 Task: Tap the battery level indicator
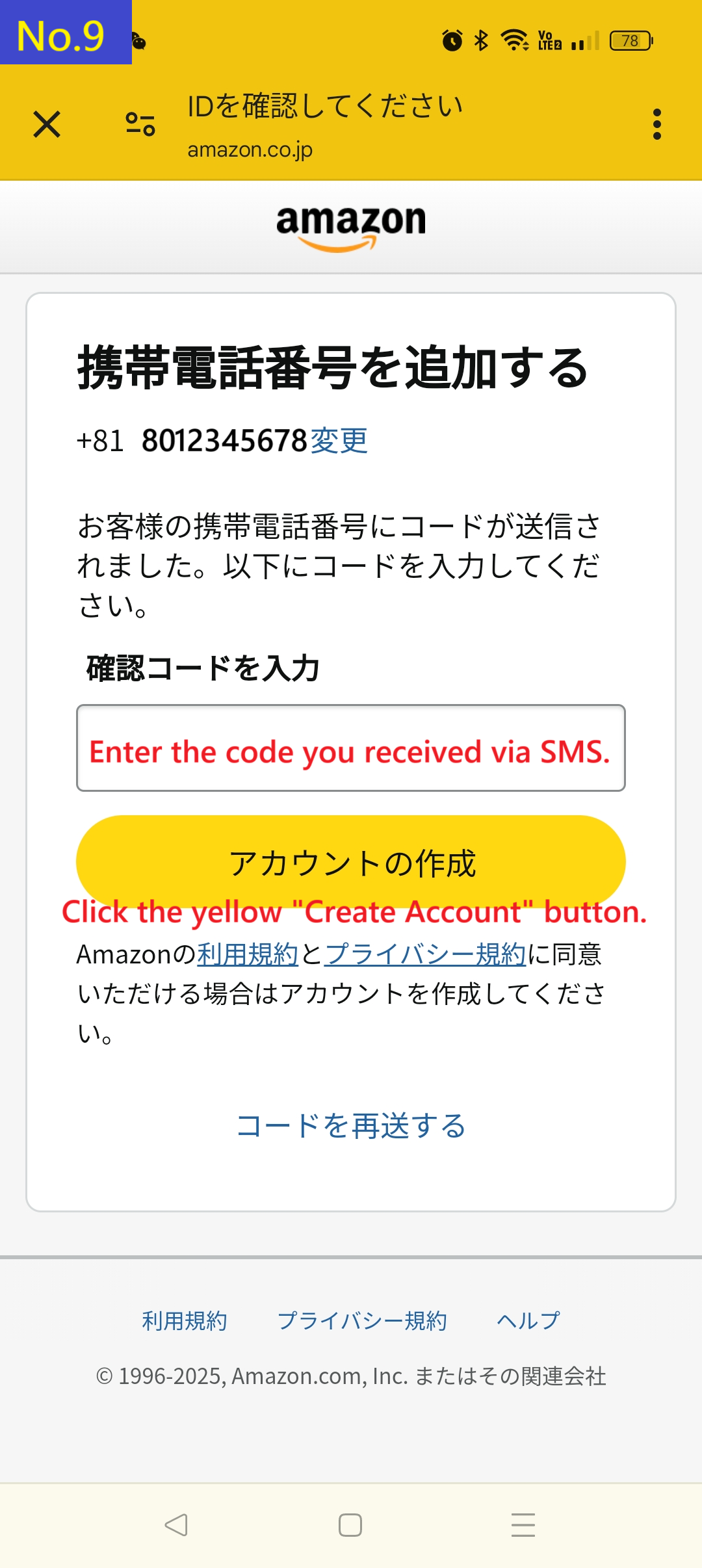[629, 40]
